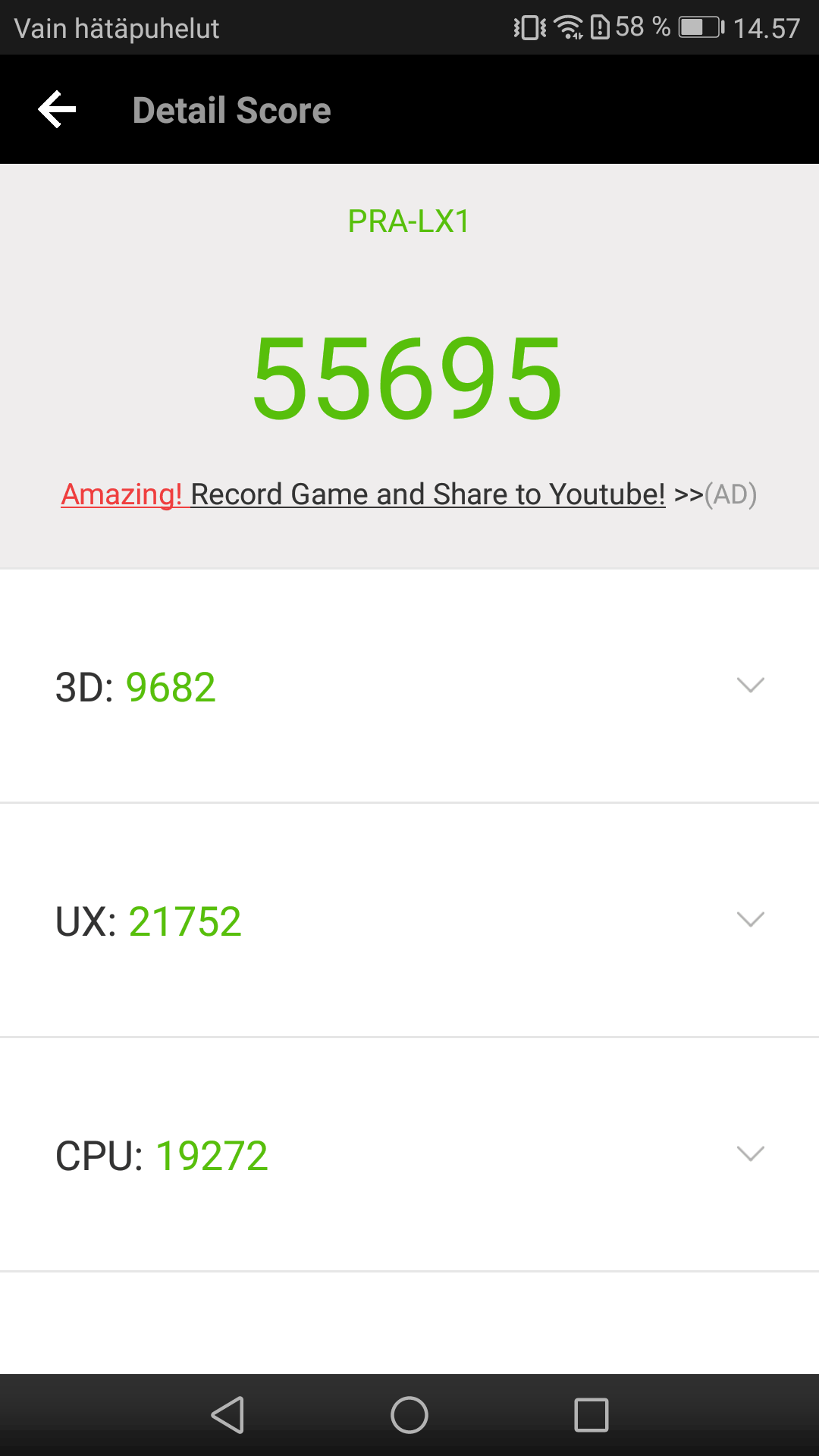
Task: Tap the system home button
Action: (409, 1415)
